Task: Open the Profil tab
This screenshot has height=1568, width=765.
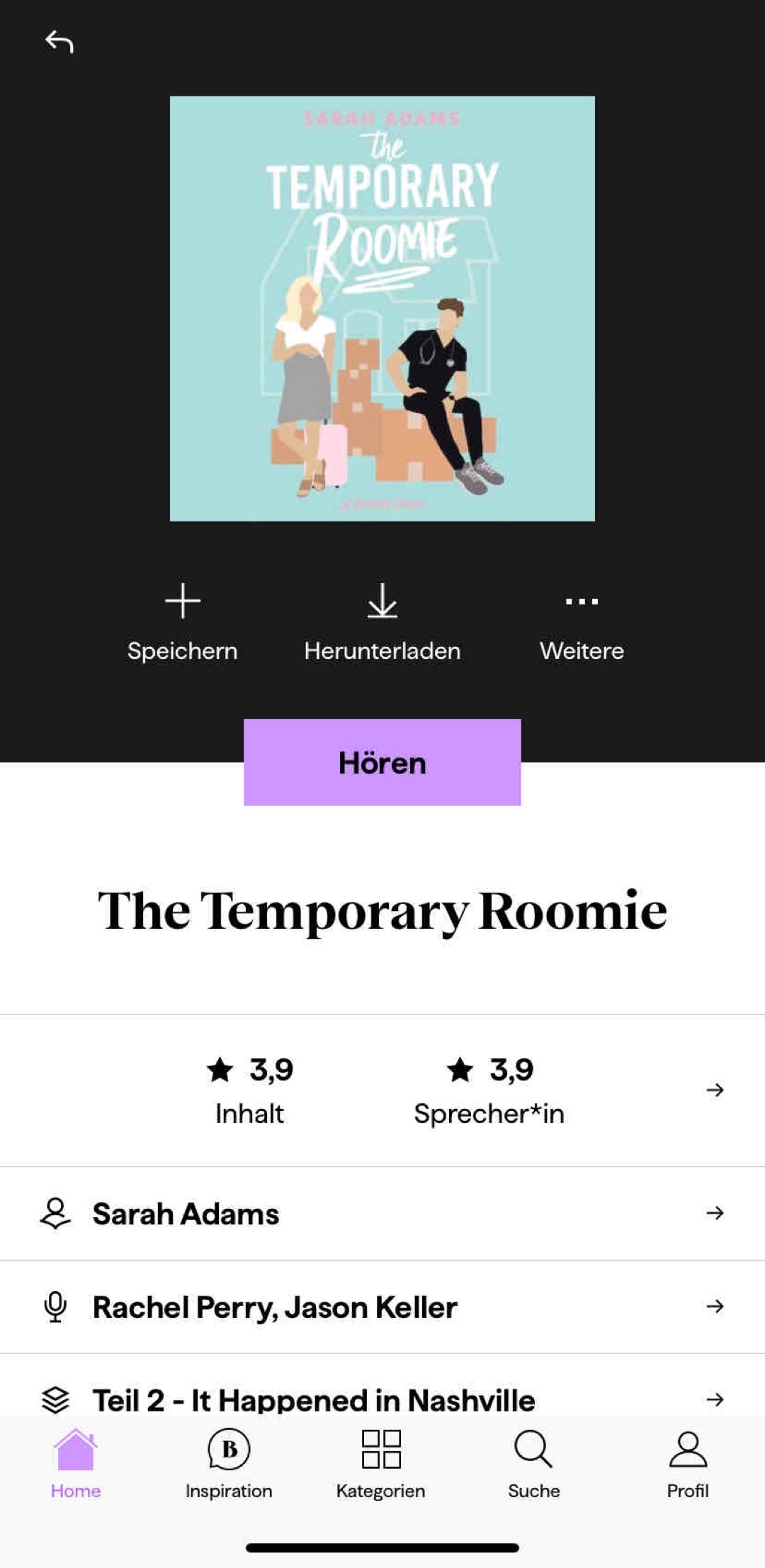Action: point(687,1464)
